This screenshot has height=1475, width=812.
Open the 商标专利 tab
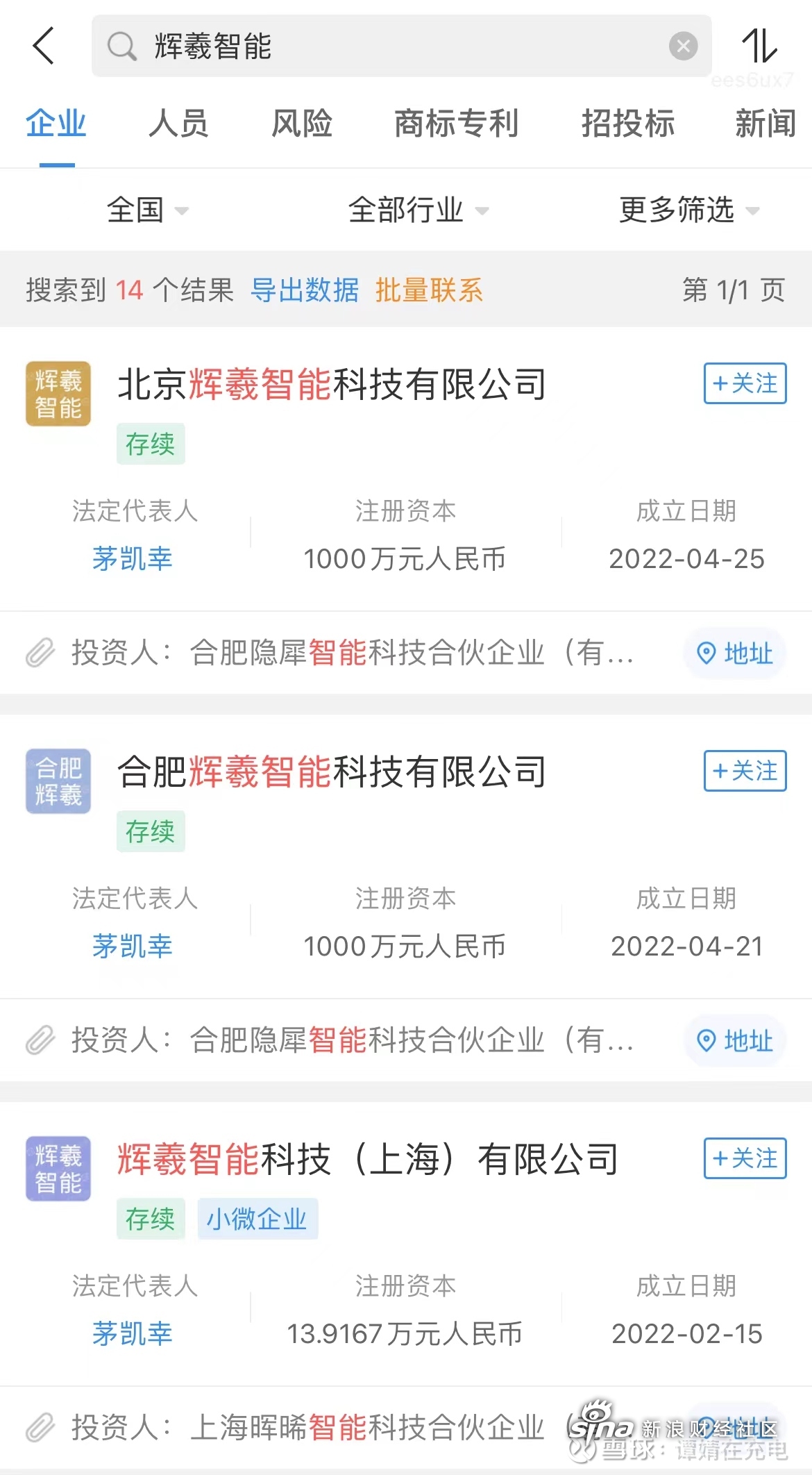tap(456, 124)
